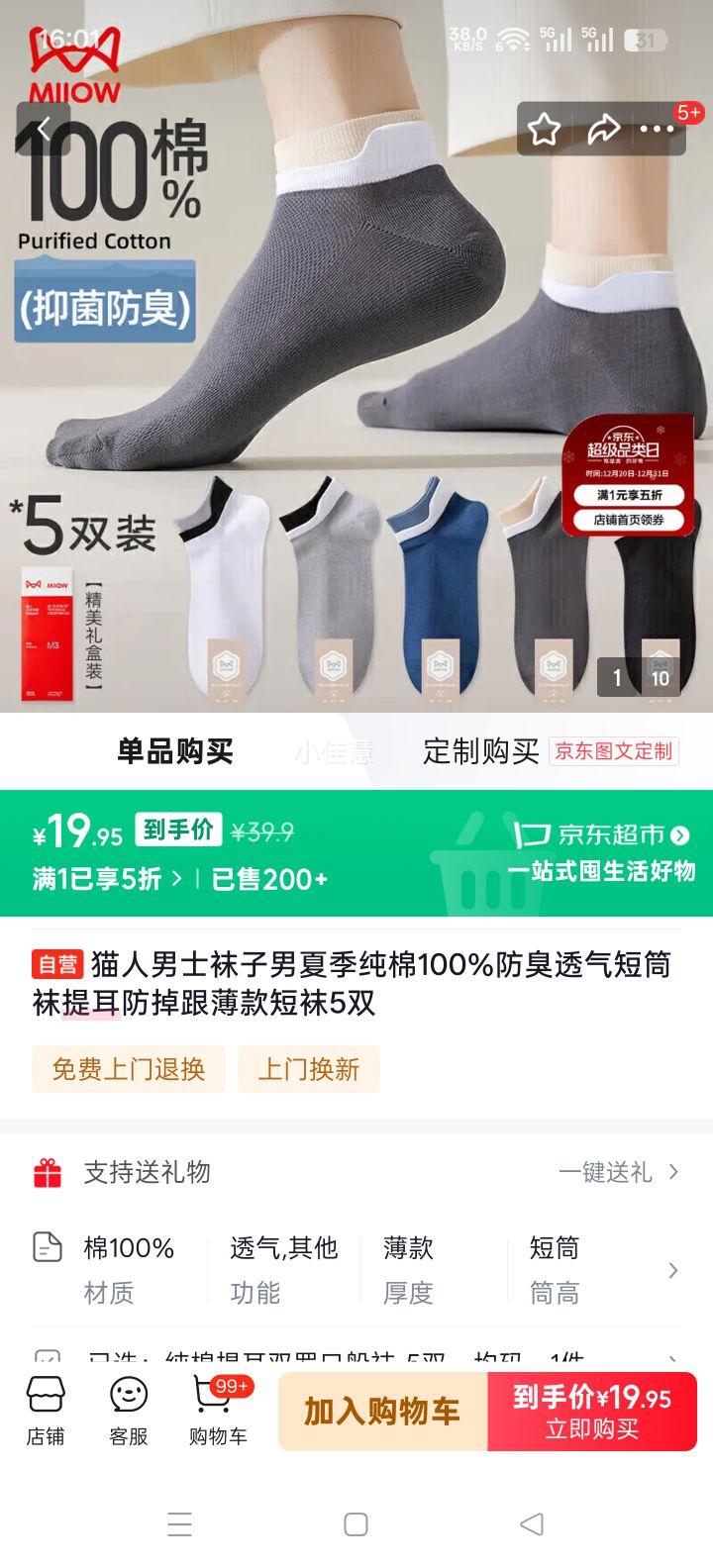This screenshot has width=713, height=1568.
Task: Select the 上门换新 service tag
Action: tap(309, 1069)
